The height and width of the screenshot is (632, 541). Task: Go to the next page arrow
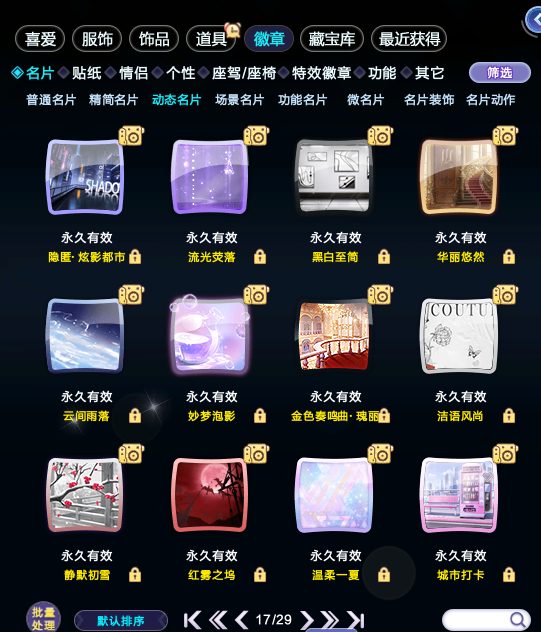(x=307, y=620)
